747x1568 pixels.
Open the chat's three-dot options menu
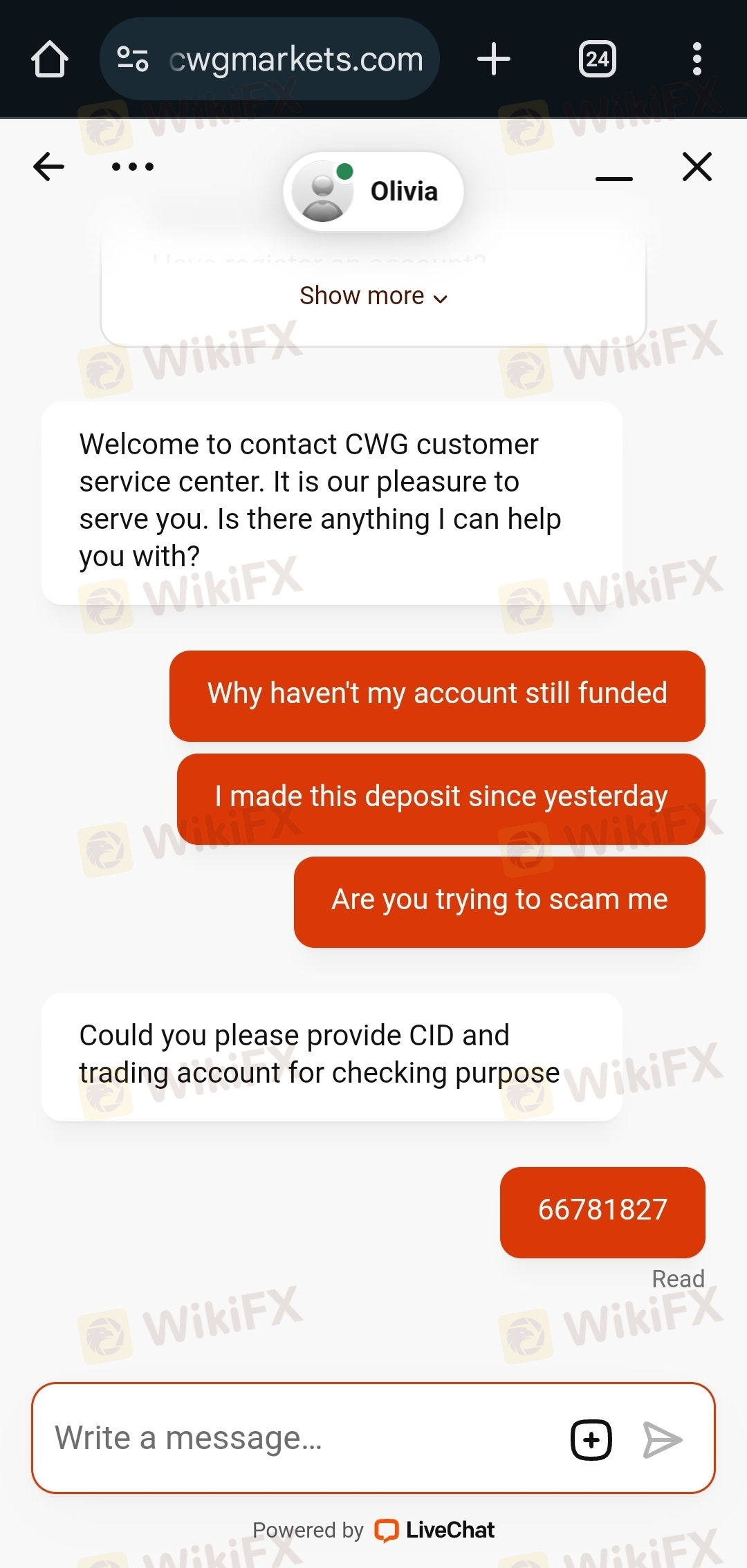coord(132,167)
